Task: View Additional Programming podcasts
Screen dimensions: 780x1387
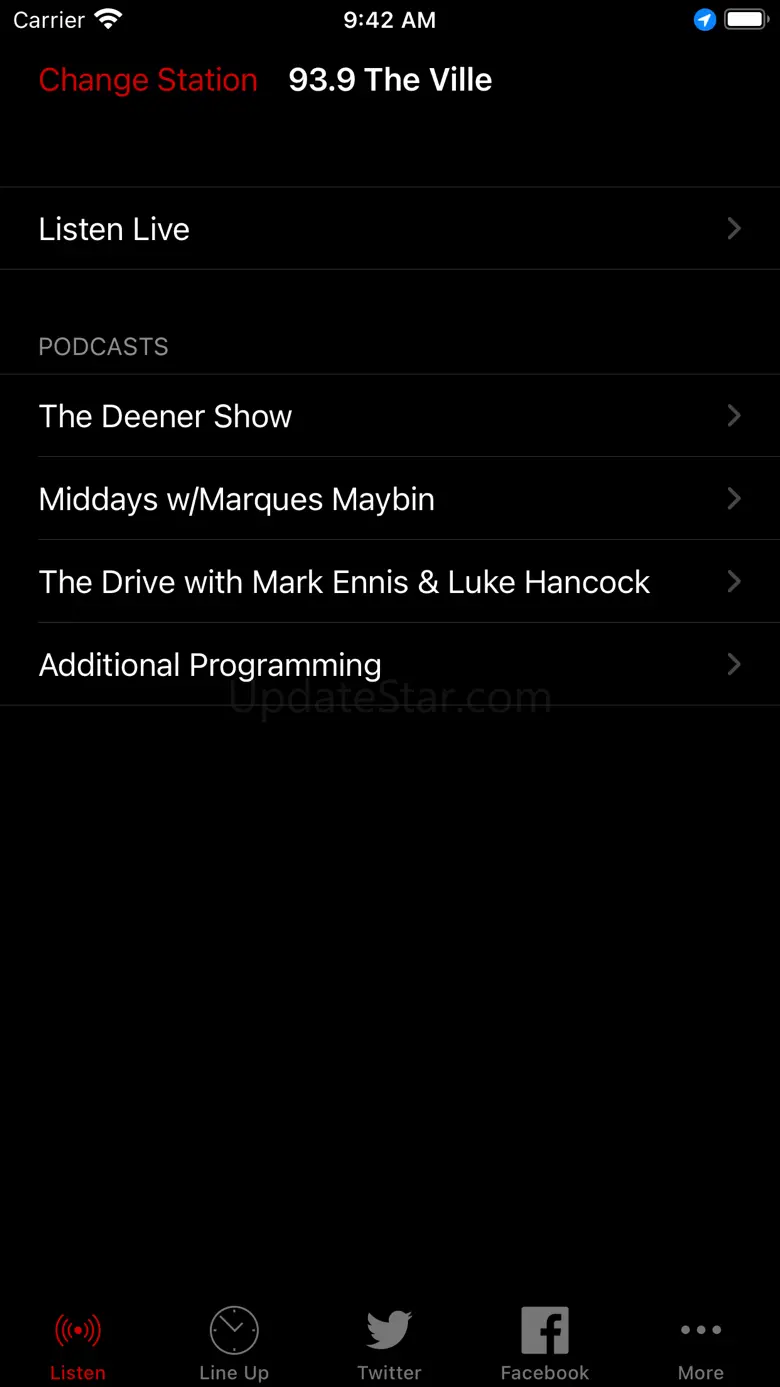Action: pyautogui.click(x=390, y=665)
